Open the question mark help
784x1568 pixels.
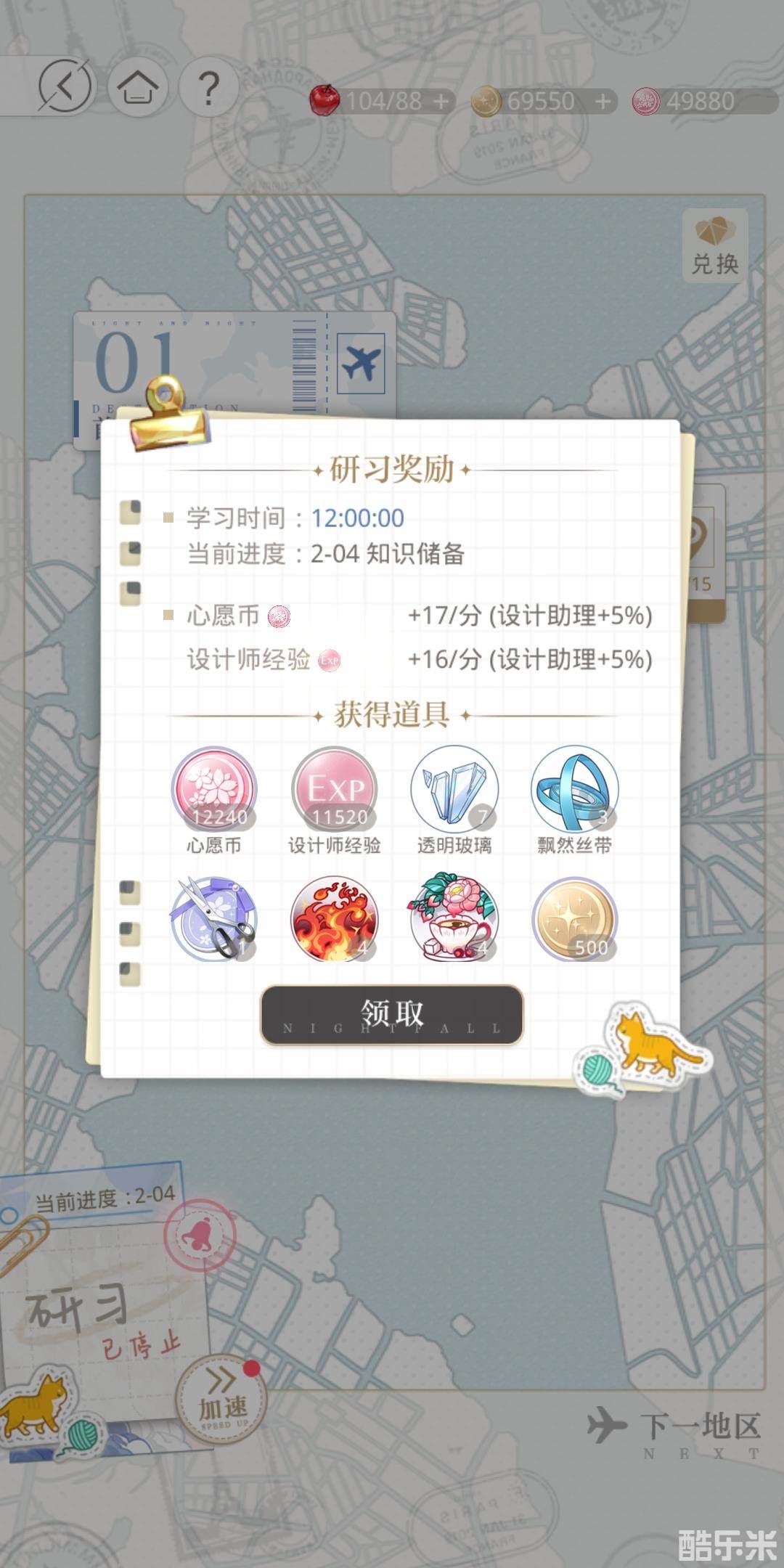(208, 87)
